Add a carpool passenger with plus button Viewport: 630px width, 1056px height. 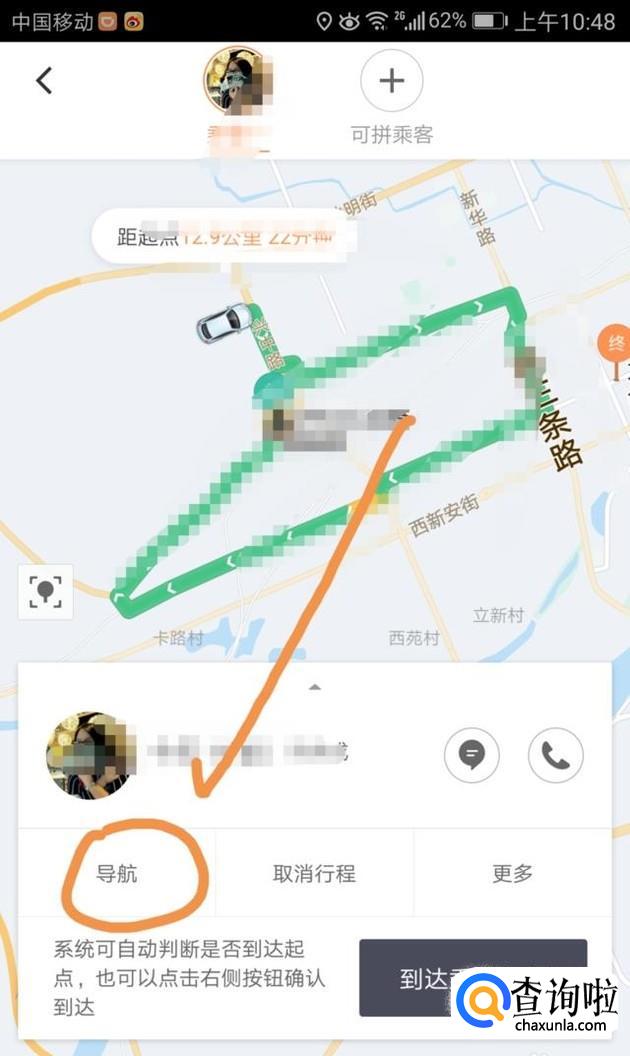click(391, 81)
